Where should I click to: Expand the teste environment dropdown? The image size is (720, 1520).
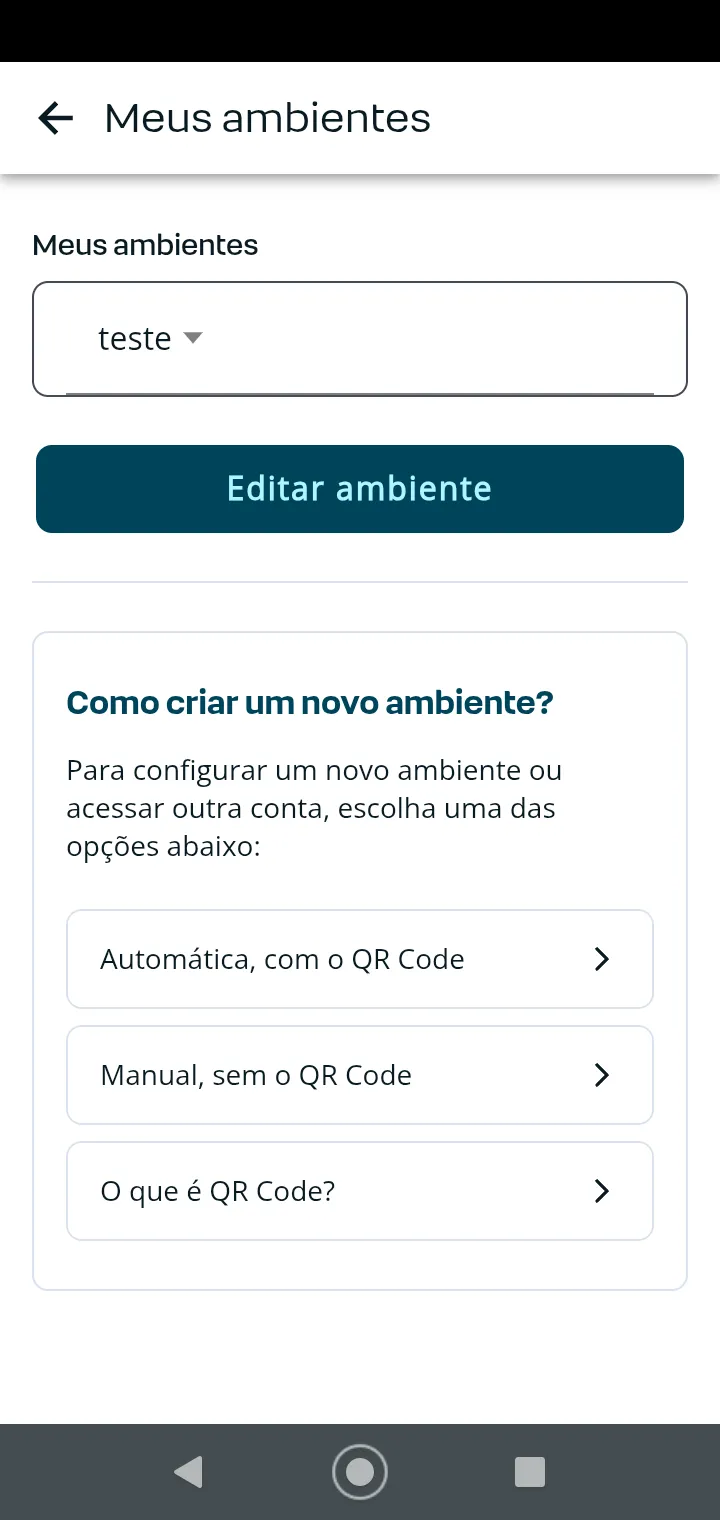point(150,339)
